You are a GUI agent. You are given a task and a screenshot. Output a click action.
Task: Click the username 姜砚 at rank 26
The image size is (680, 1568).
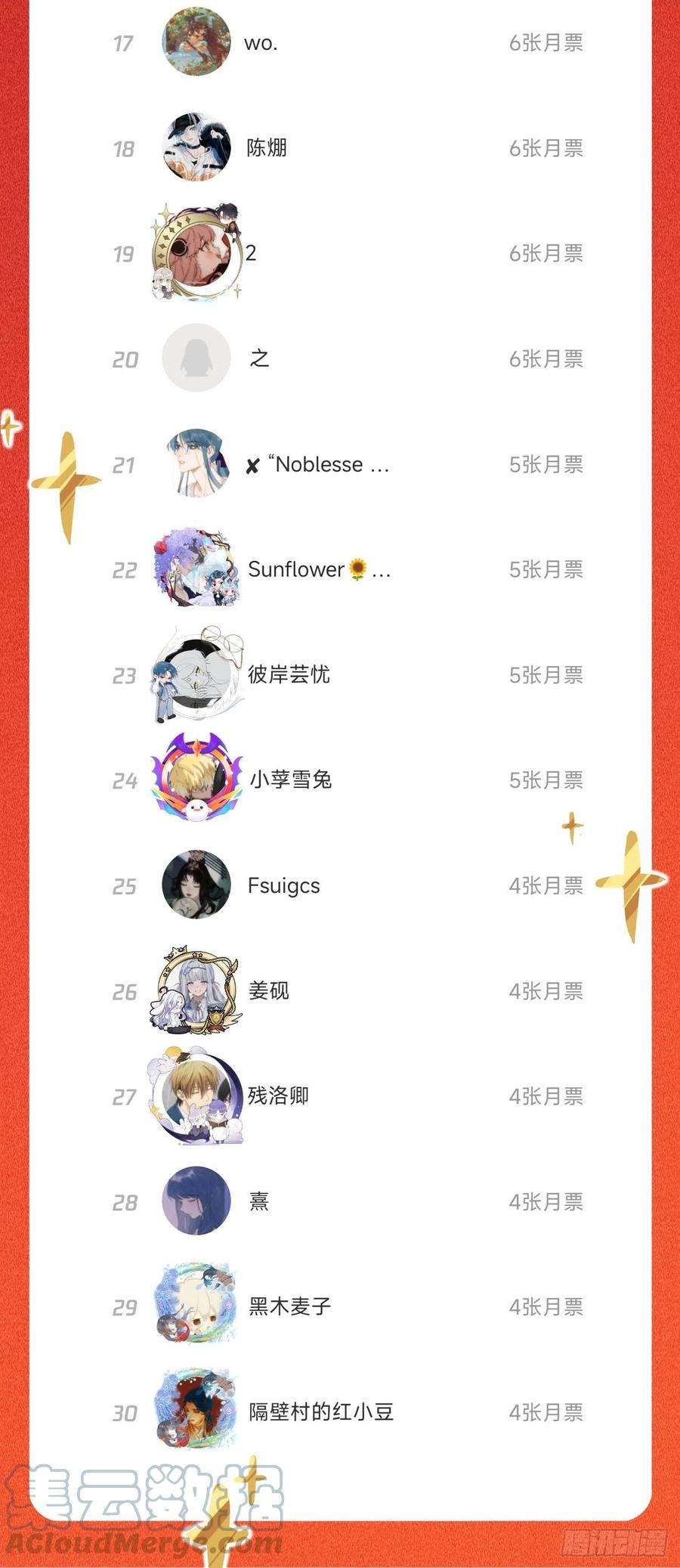tap(267, 991)
